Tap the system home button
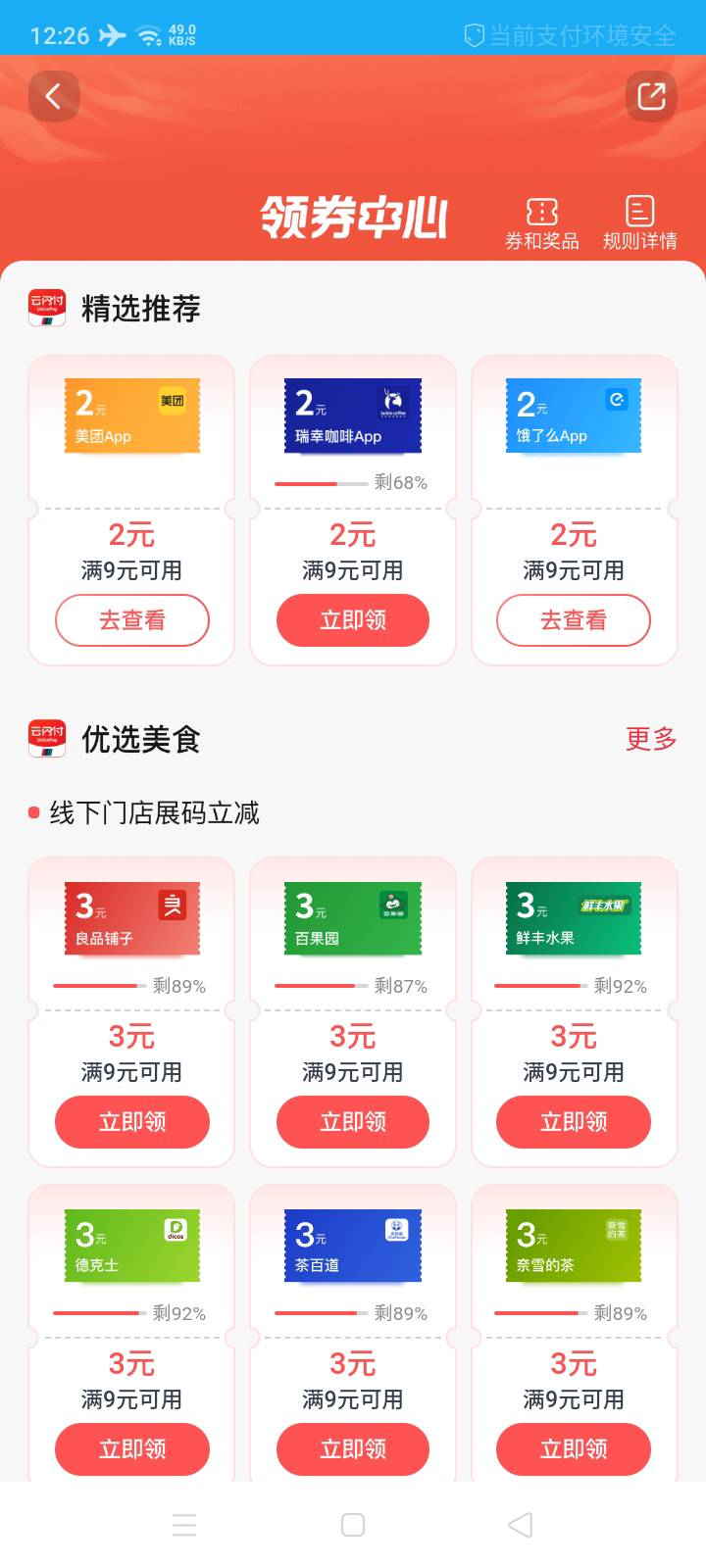706x1568 pixels. pos(353,1525)
